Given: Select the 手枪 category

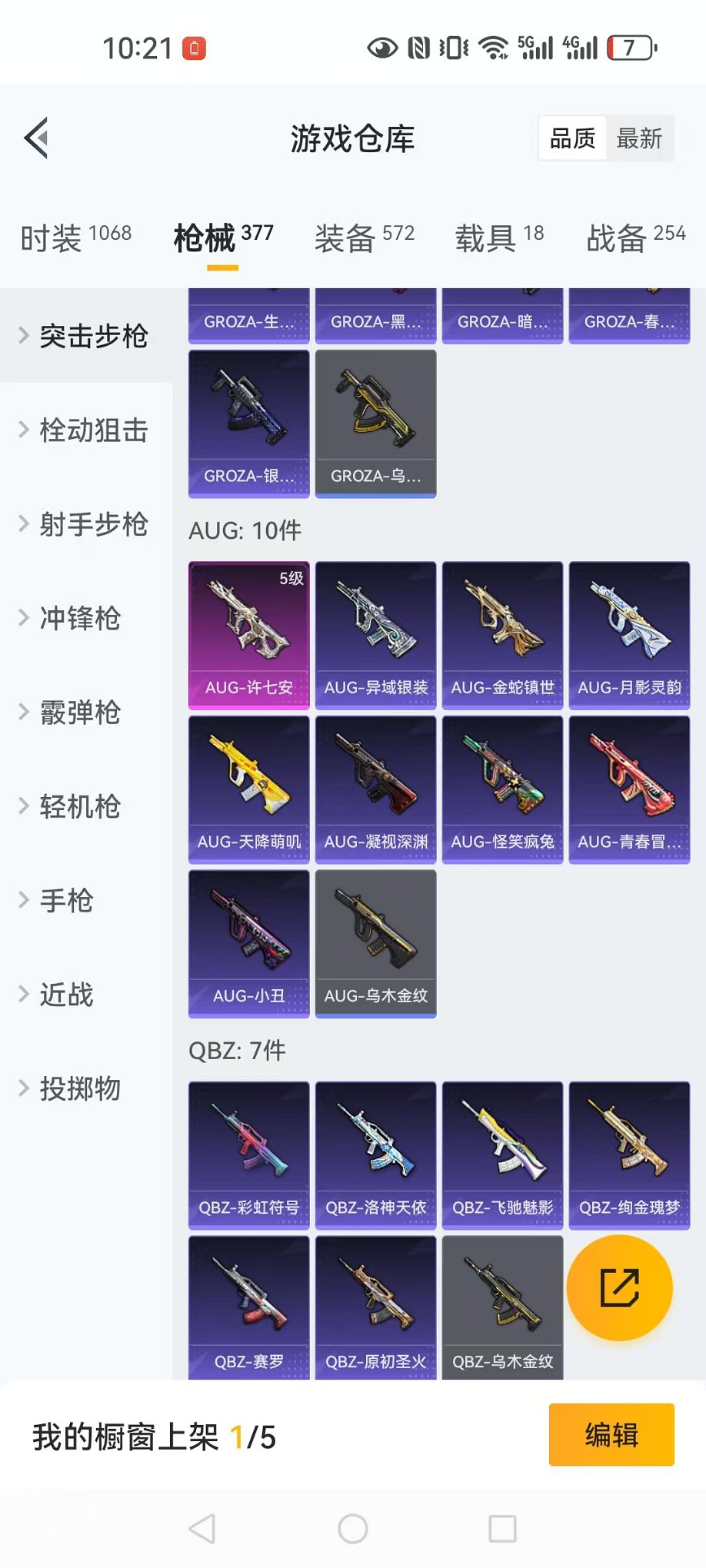Looking at the screenshot, I should (66, 900).
